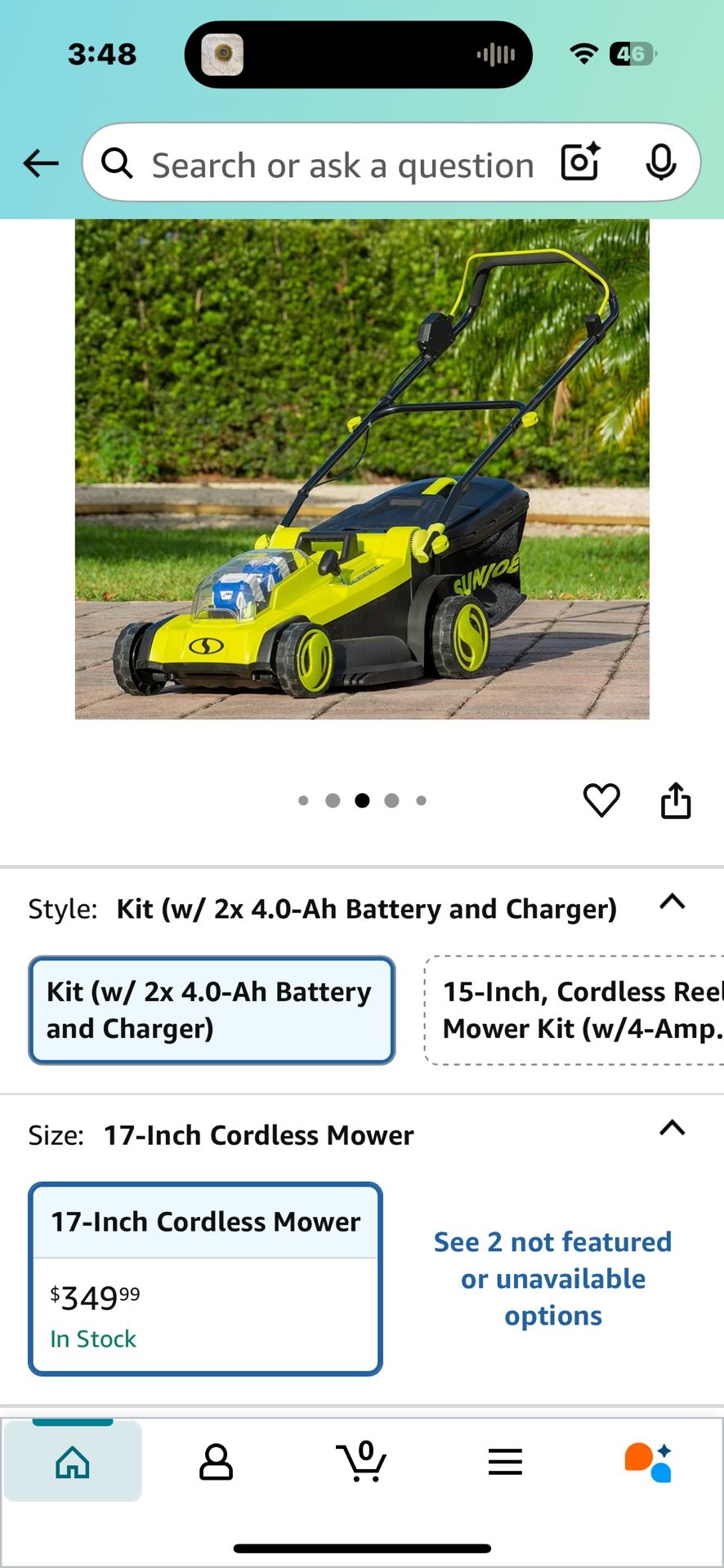
Task: Add the mower to your wish list
Action: [602, 800]
